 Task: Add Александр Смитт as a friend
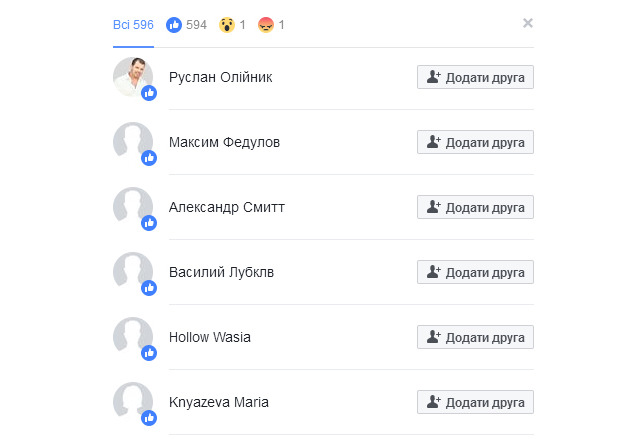point(475,207)
